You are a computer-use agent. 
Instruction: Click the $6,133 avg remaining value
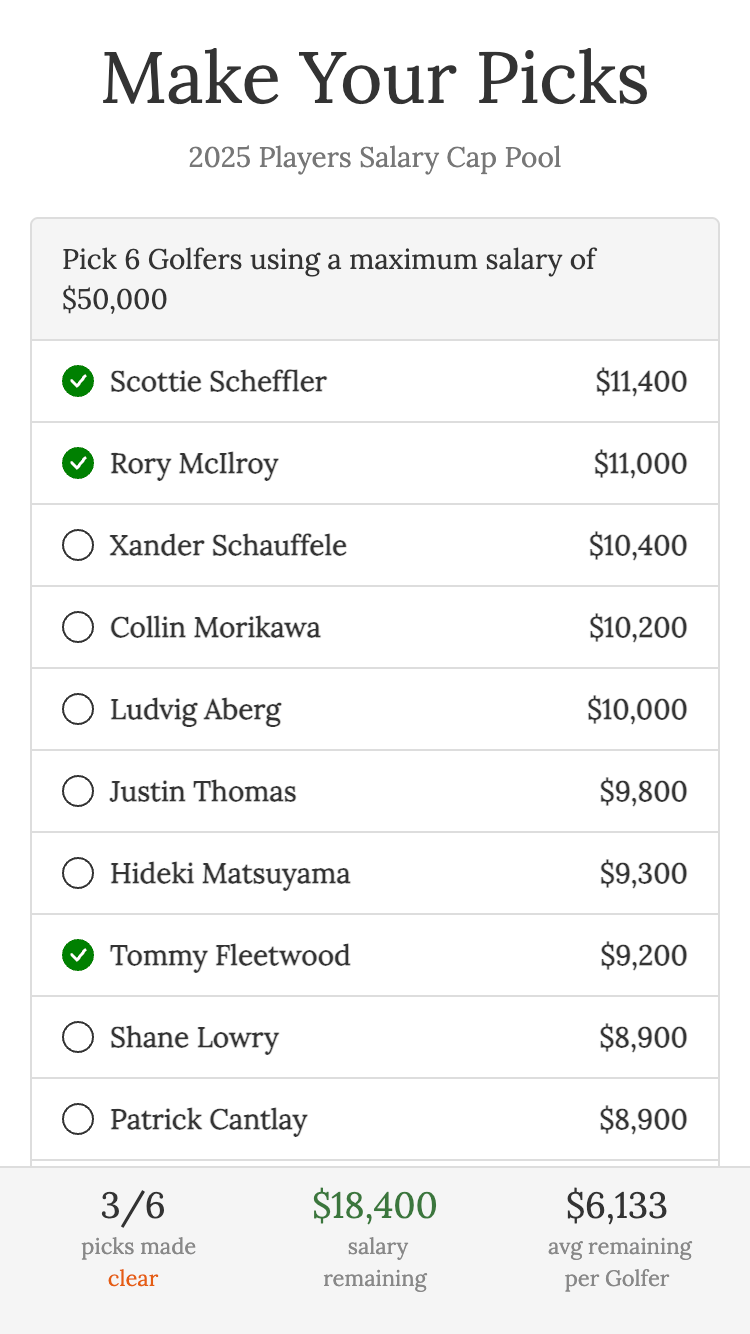pyautogui.click(x=617, y=1206)
